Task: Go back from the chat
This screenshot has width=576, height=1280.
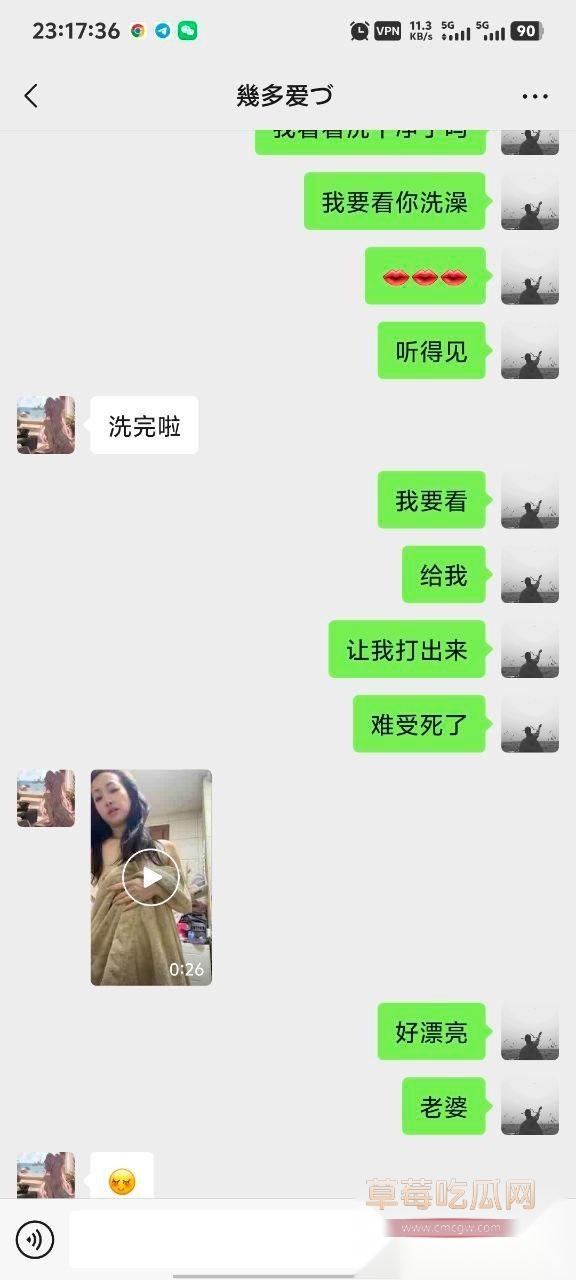Action: click(x=31, y=96)
